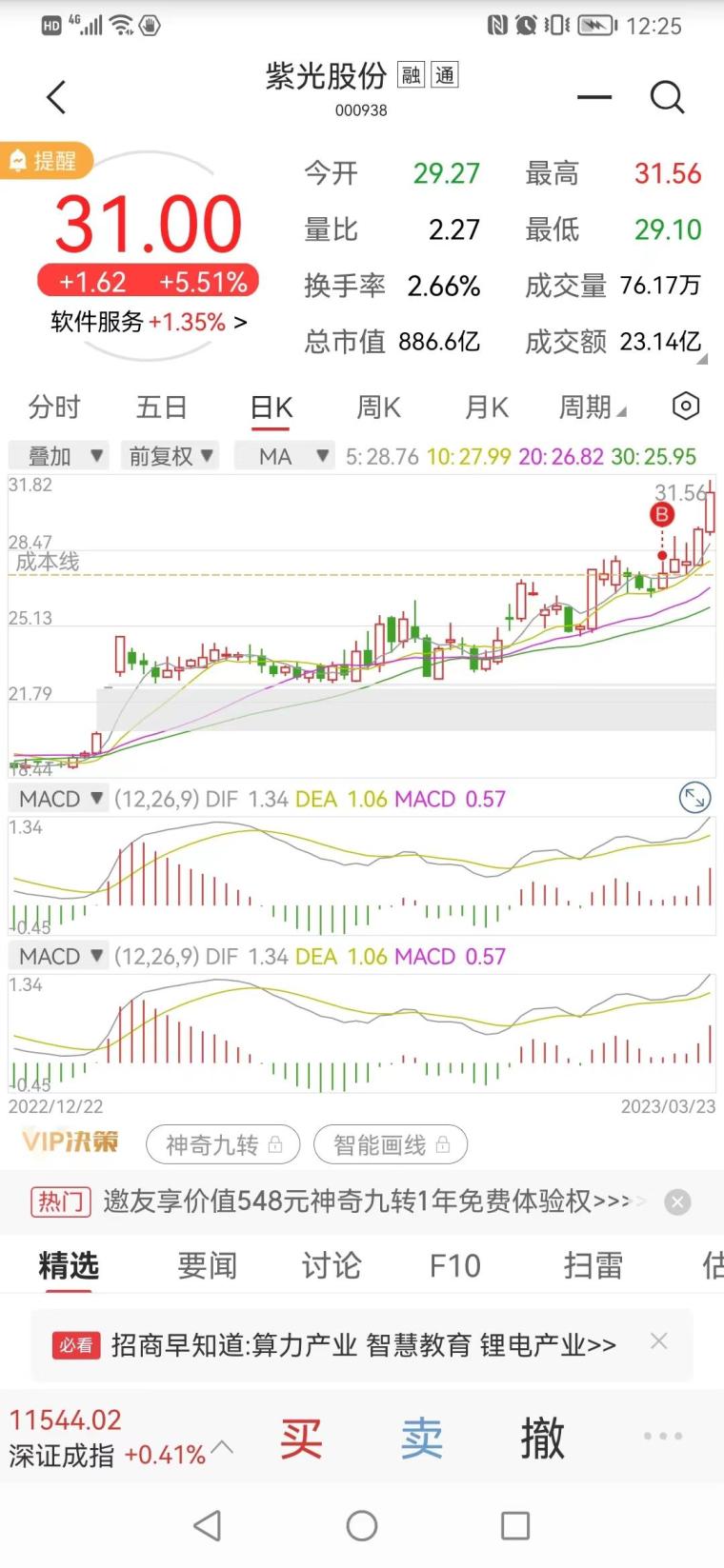This screenshot has width=724, height=1568.
Task: Expand the 周期 period dropdown
Action: [592, 407]
